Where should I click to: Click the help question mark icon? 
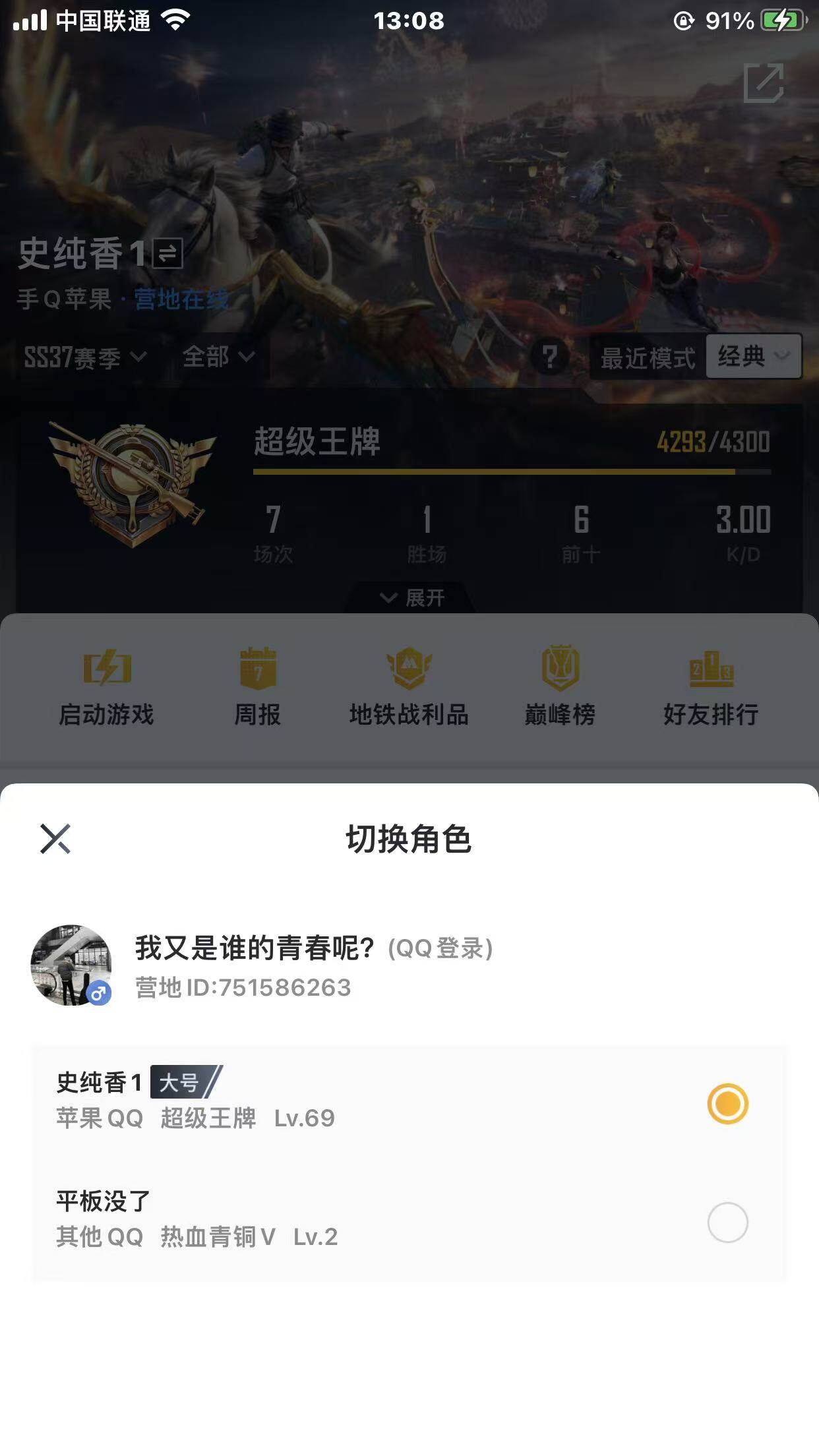tap(551, 357)
